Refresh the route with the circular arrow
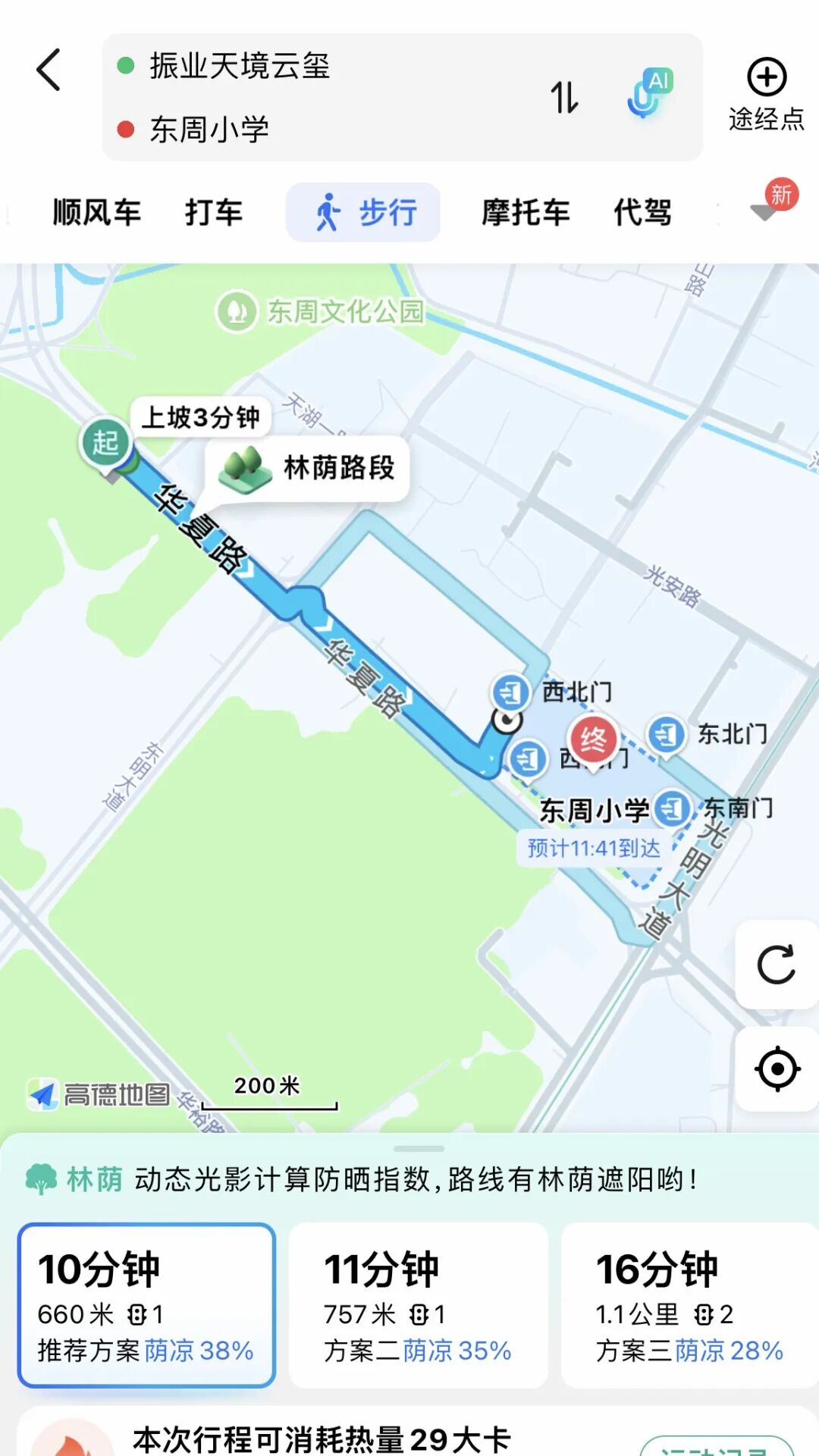The height and width of the screenshot is (1456, 819). 777,965
